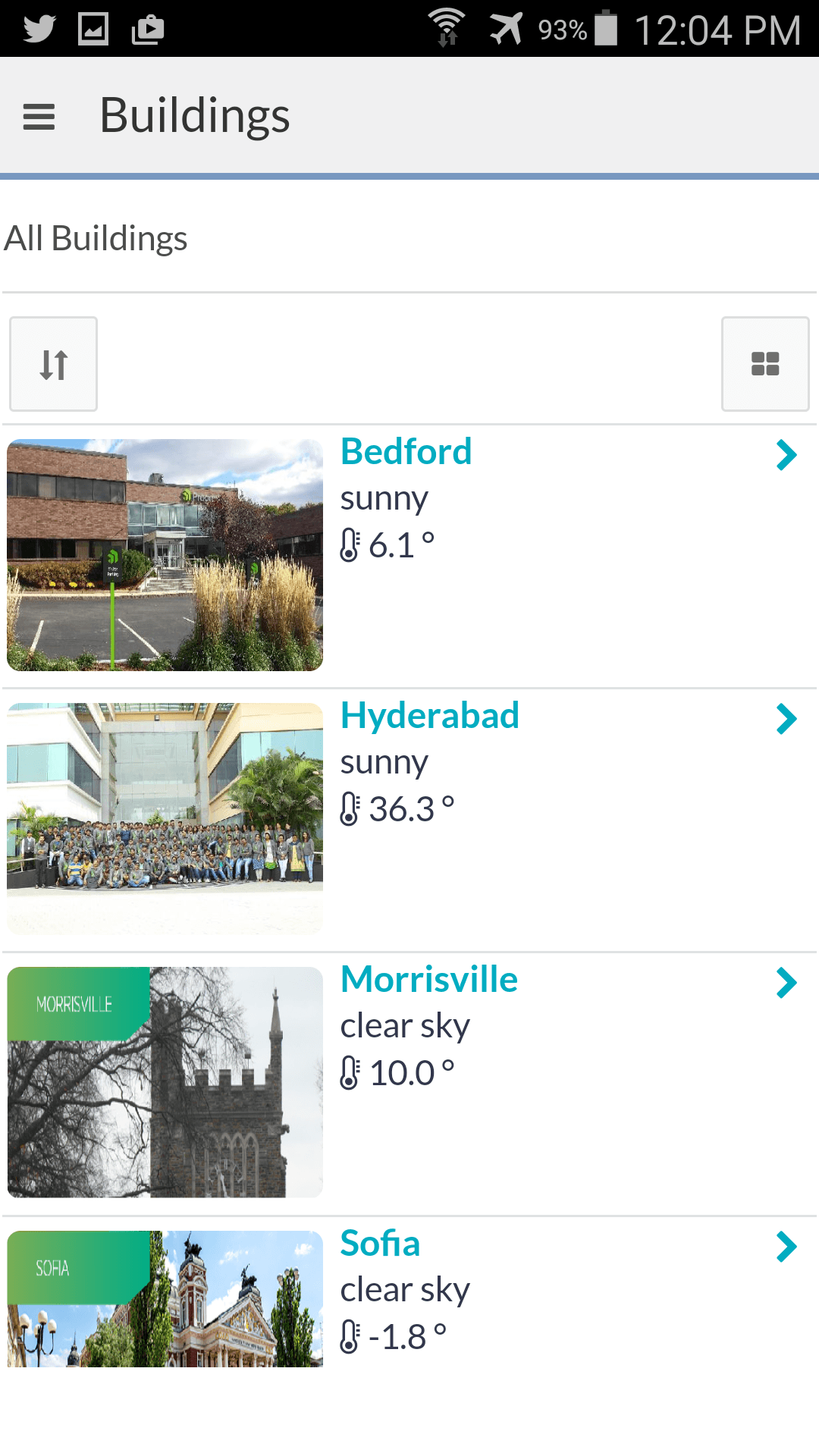Open the Hyderabad building link
The width and height of the screenshot is (819, 1456).
tap(429, 716)
